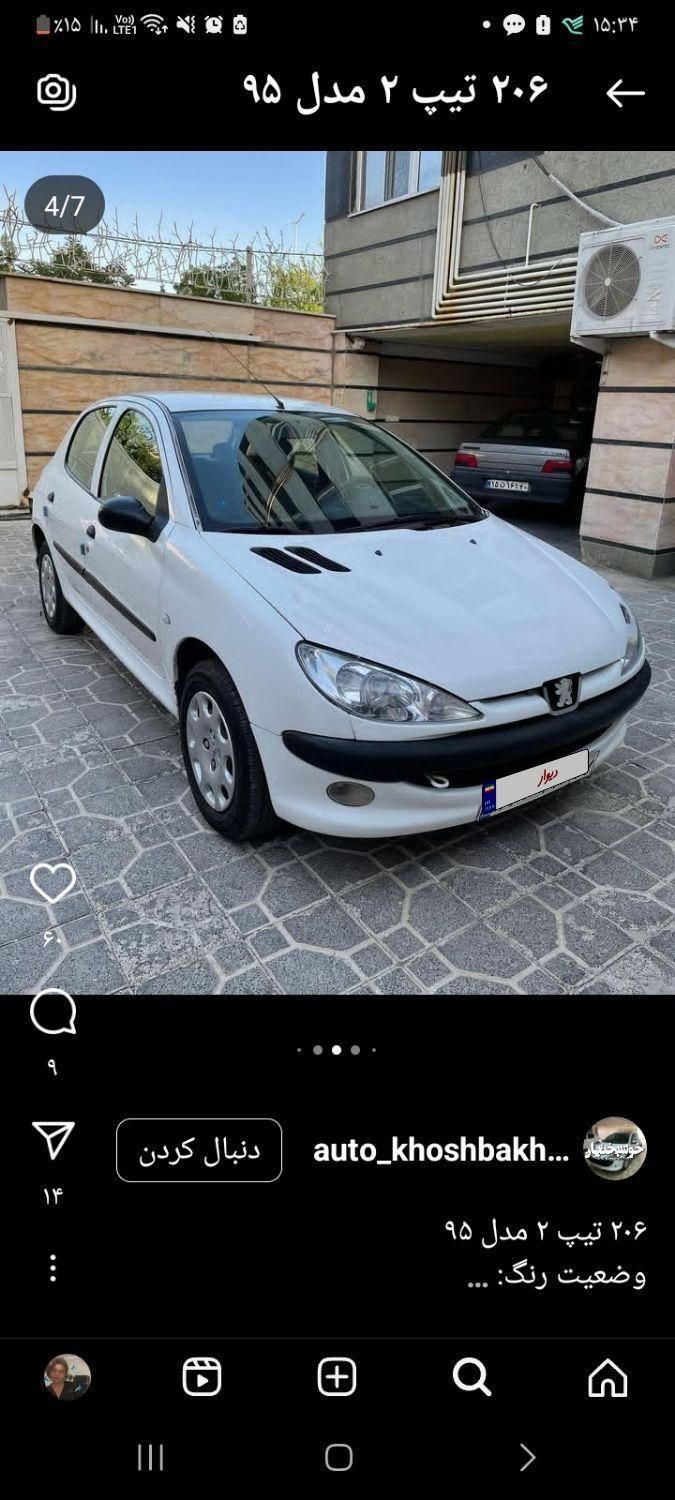675x1500 pixels.
Task: Open the three-dot more options menu
Action: 53,1268
